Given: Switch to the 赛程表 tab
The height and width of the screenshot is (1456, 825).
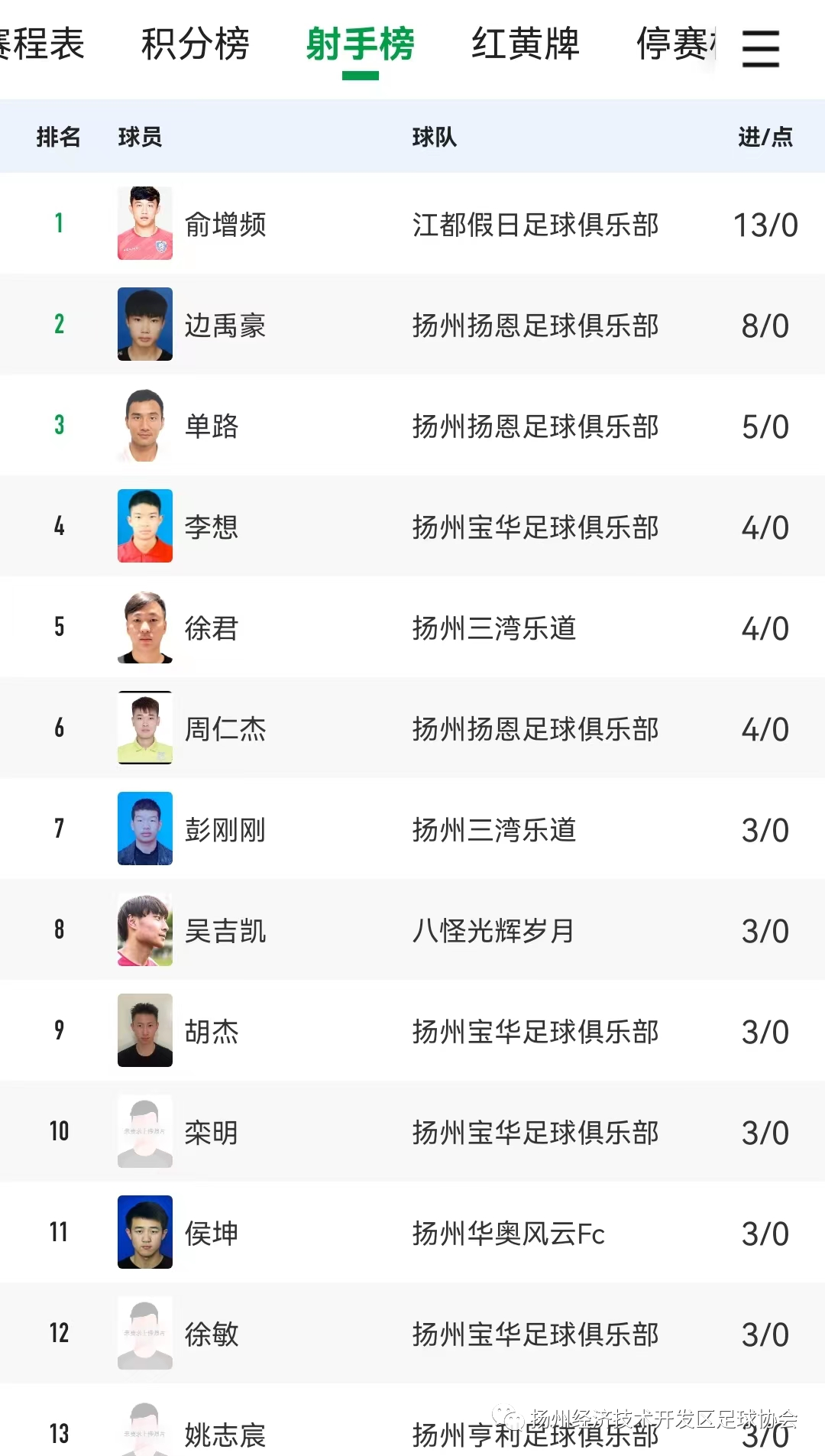Looking at the screenshot, I should (42, 44).
